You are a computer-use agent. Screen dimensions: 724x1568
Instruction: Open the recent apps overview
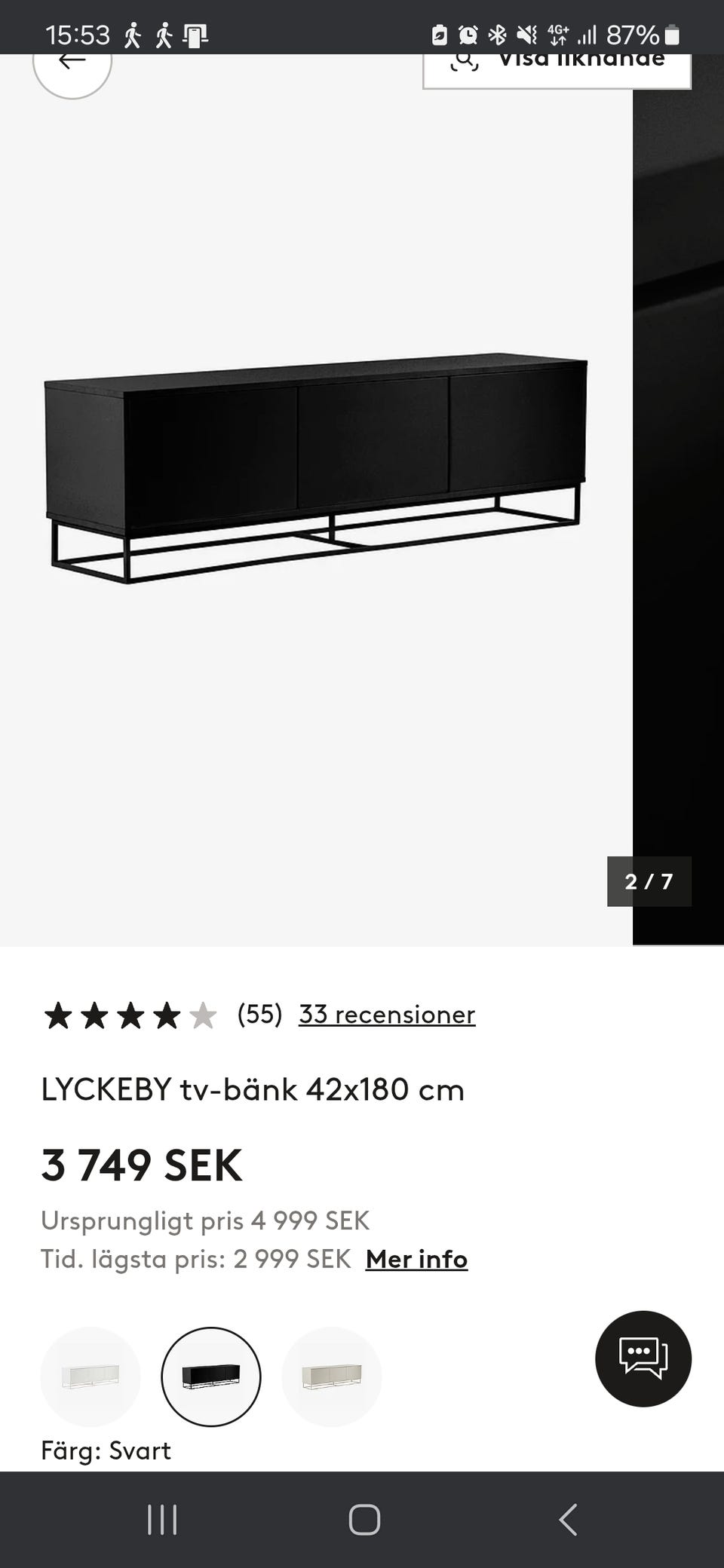(162, 1520)
